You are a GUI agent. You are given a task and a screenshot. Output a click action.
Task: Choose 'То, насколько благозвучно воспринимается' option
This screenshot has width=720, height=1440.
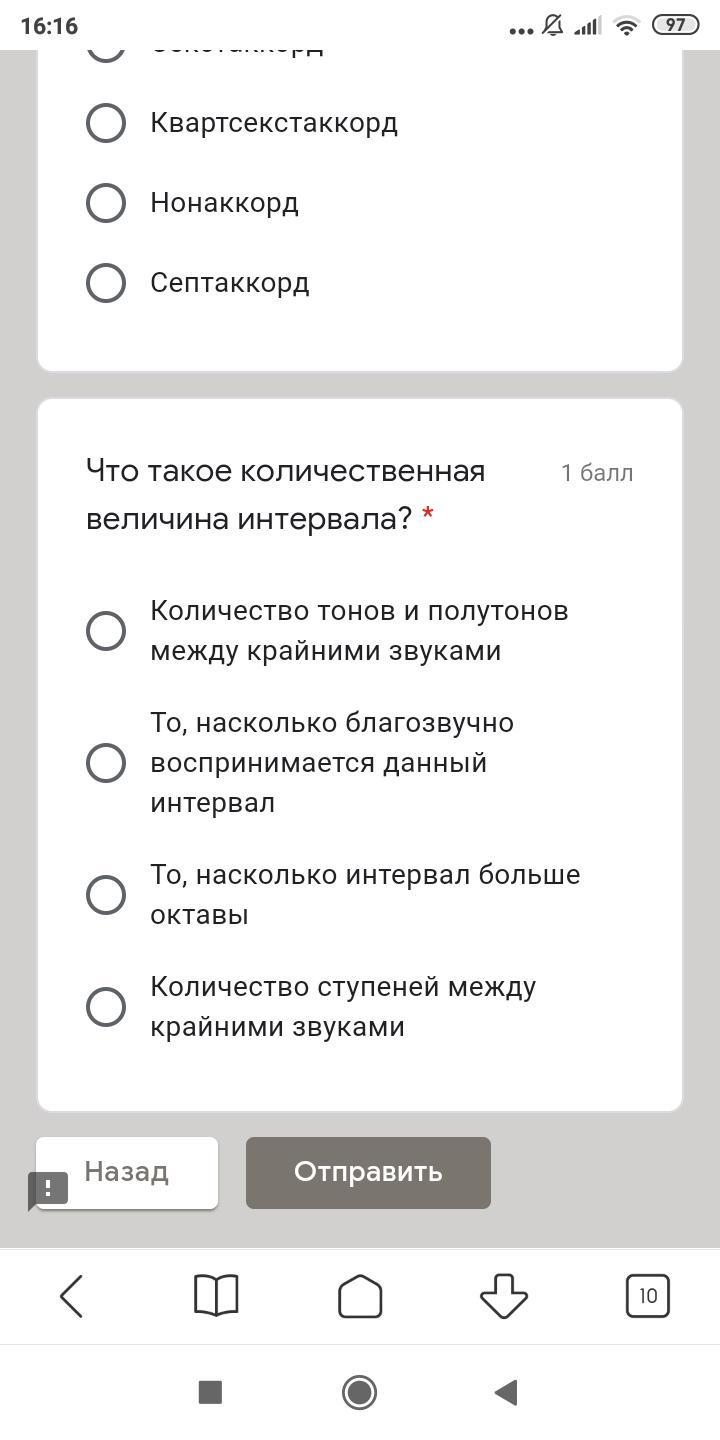point(106,763)
